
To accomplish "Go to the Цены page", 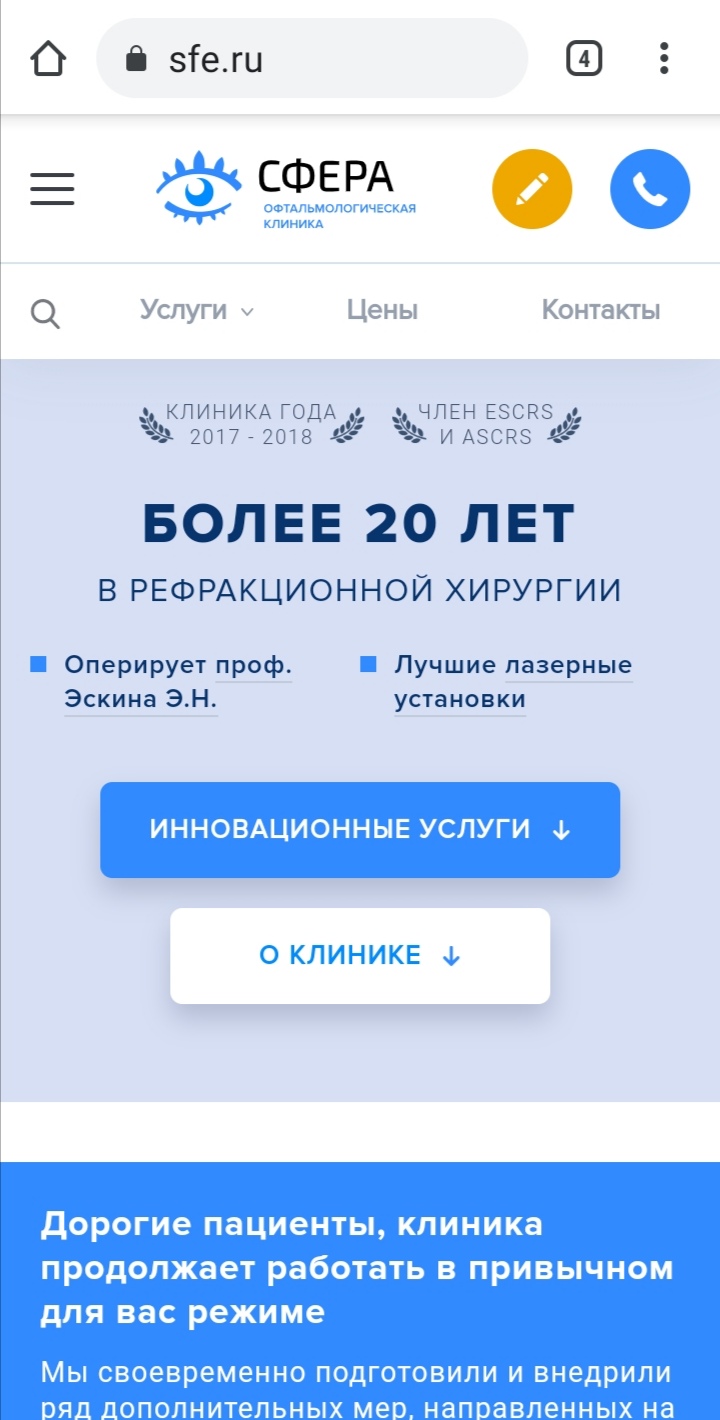I will [382, 310].
